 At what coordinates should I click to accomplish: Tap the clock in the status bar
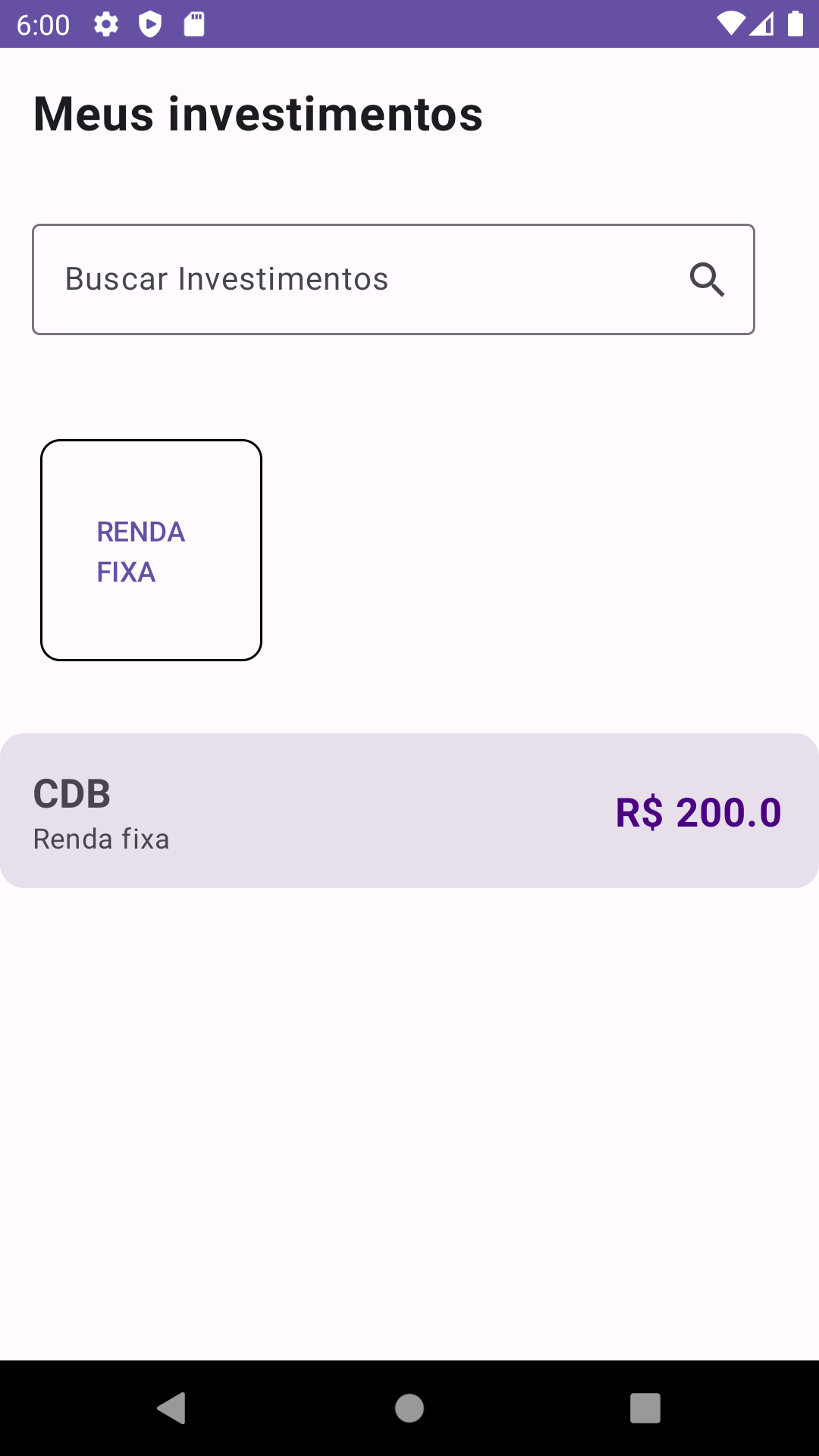click(x=43, y=24)
